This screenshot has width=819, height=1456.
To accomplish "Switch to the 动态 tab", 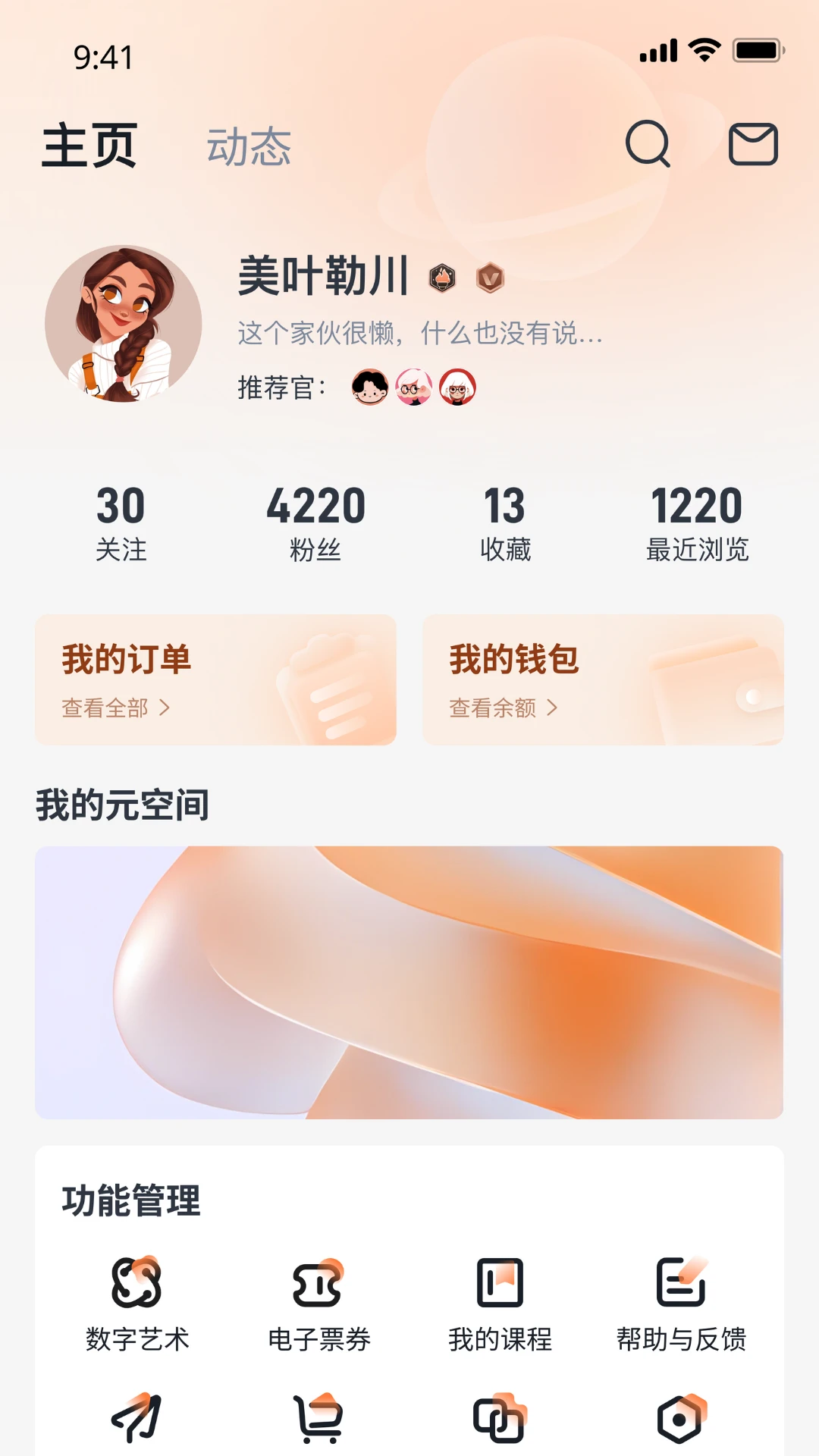I will 249,146.
